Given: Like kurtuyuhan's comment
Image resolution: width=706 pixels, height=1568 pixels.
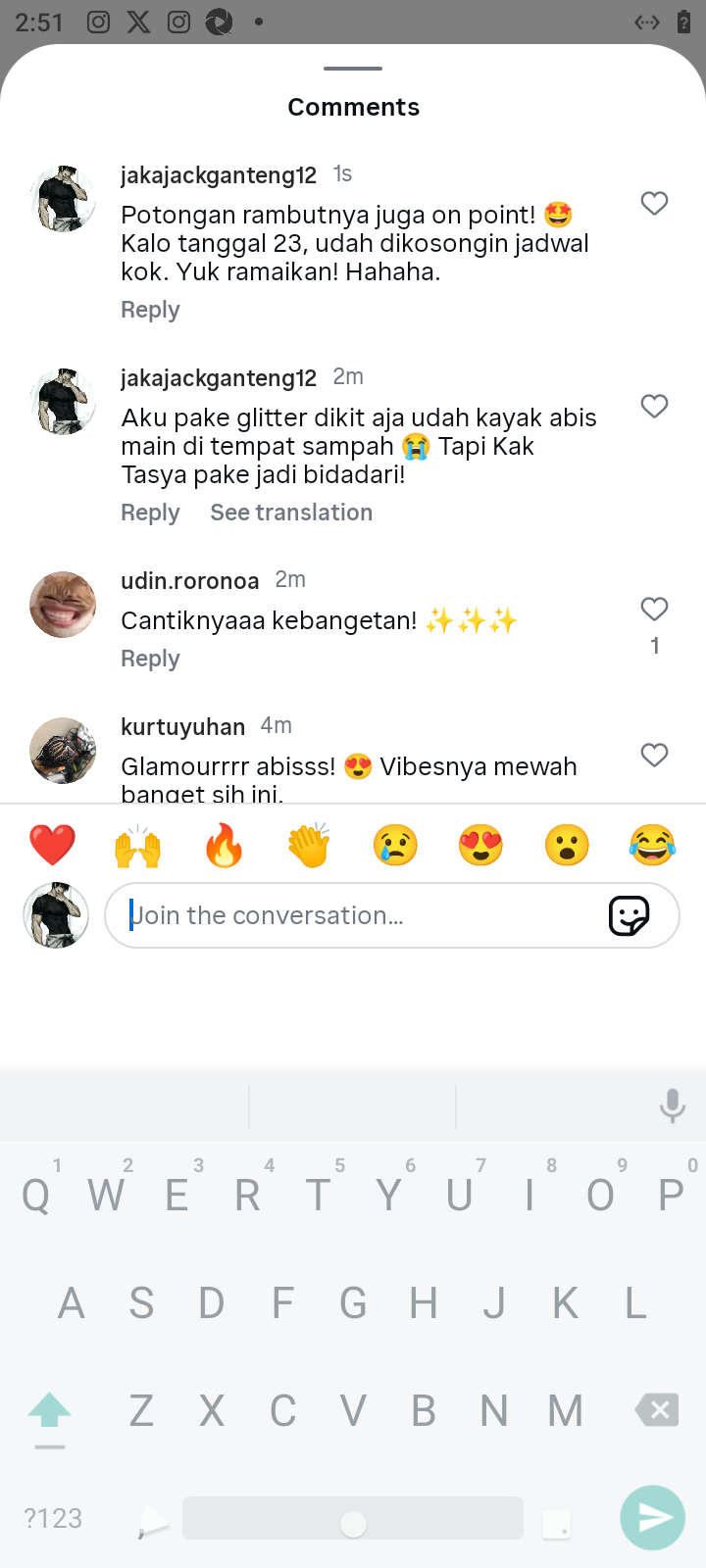Looking at the screenshot, I should click(x=654, y=756).
